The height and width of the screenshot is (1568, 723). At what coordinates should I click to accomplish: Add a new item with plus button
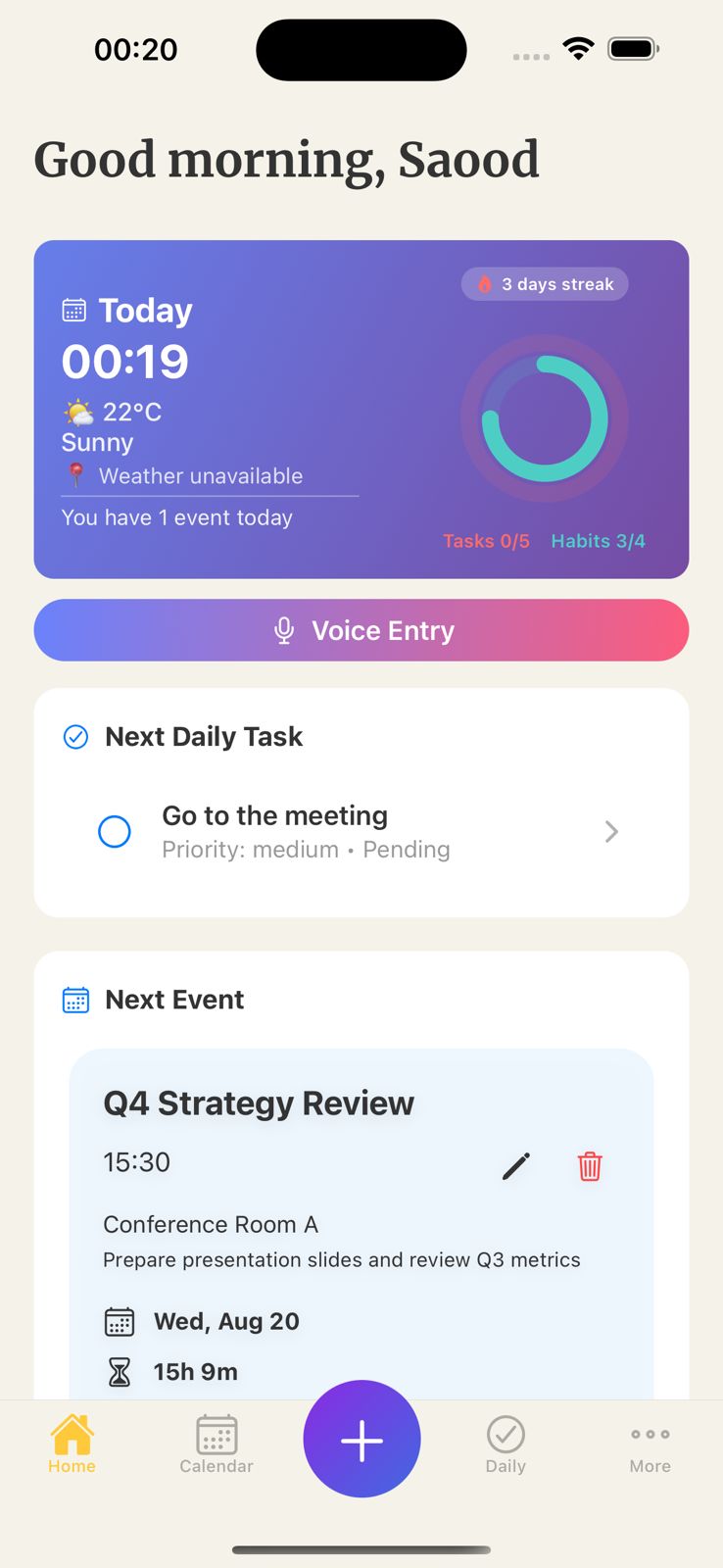[x=361, y=1440]
